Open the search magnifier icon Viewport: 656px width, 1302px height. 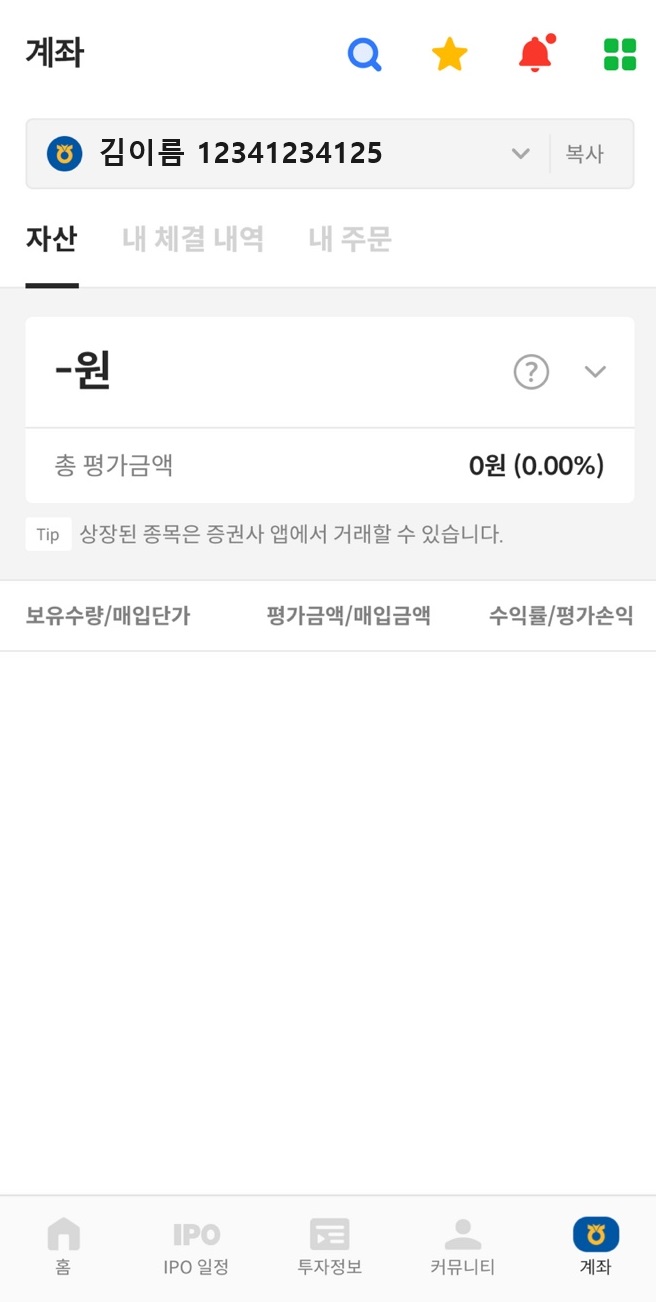click(365, 54)
